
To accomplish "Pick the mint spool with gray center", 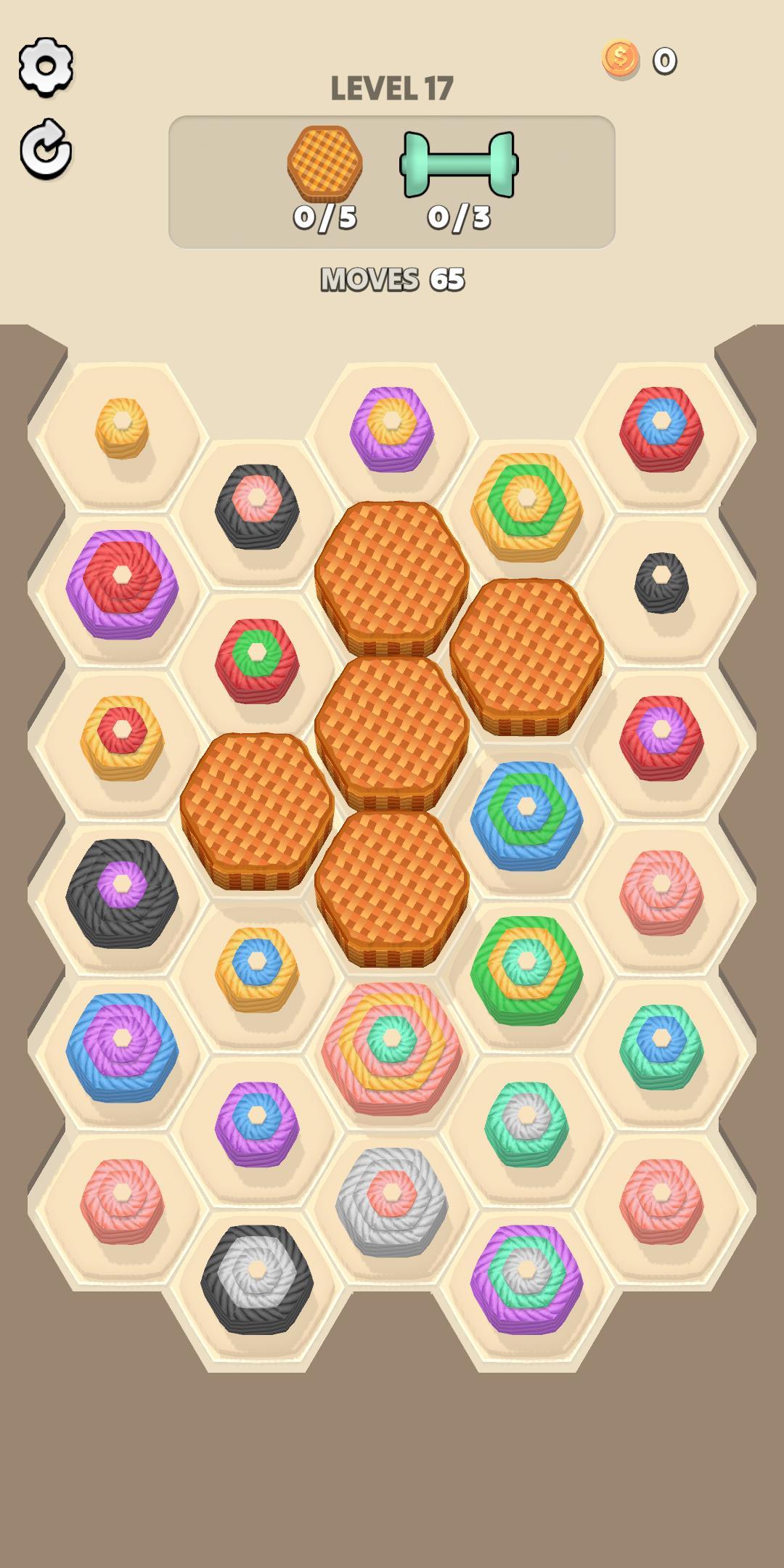I will (x=527, y=1123).
